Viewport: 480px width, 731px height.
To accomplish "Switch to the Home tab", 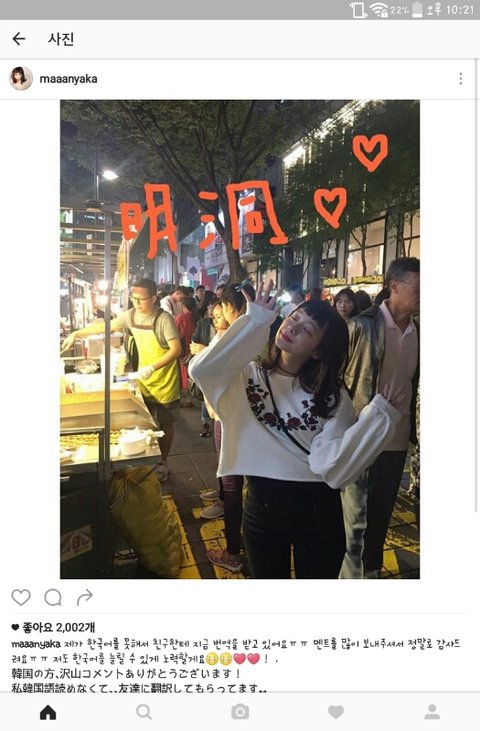I will coord(48,712).
